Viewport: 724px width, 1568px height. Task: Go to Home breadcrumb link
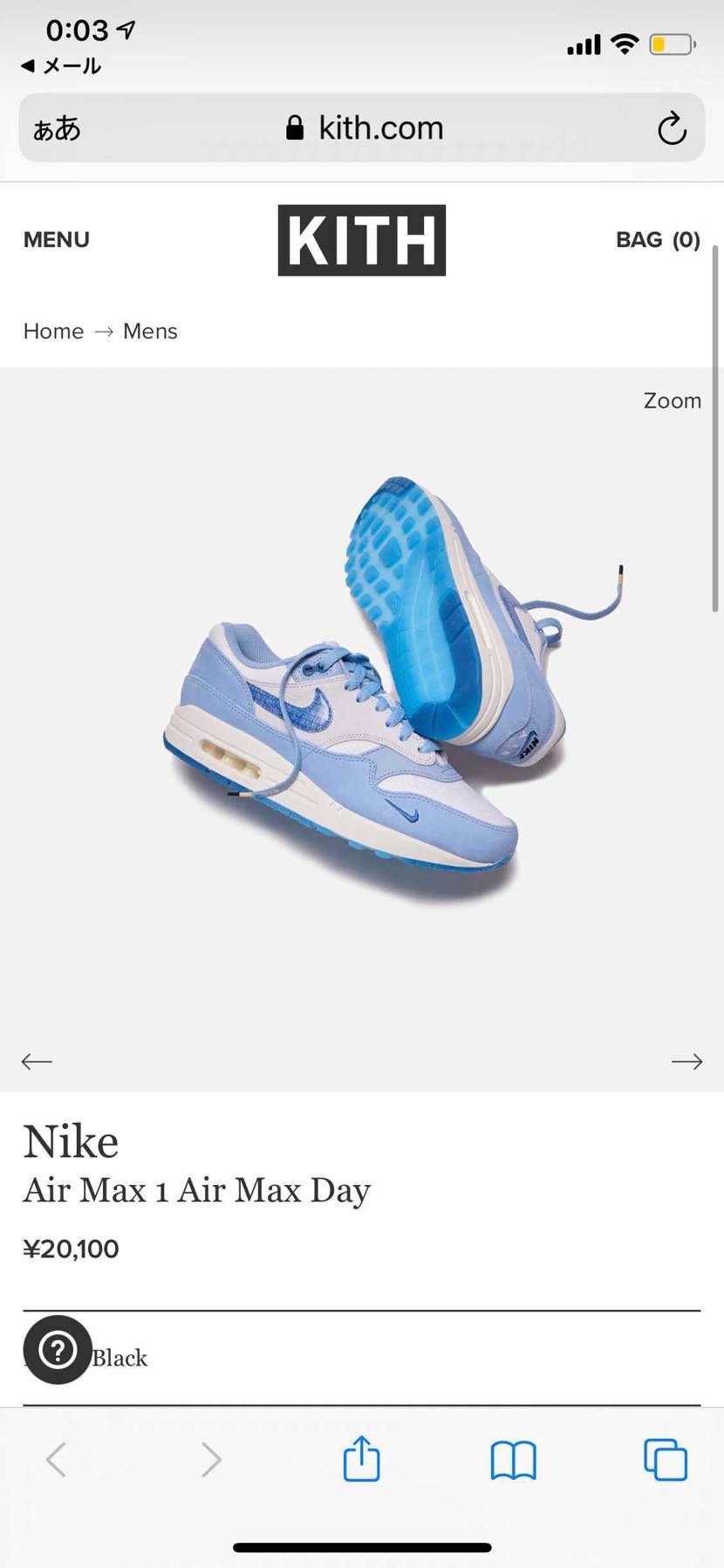pos(53,332)
